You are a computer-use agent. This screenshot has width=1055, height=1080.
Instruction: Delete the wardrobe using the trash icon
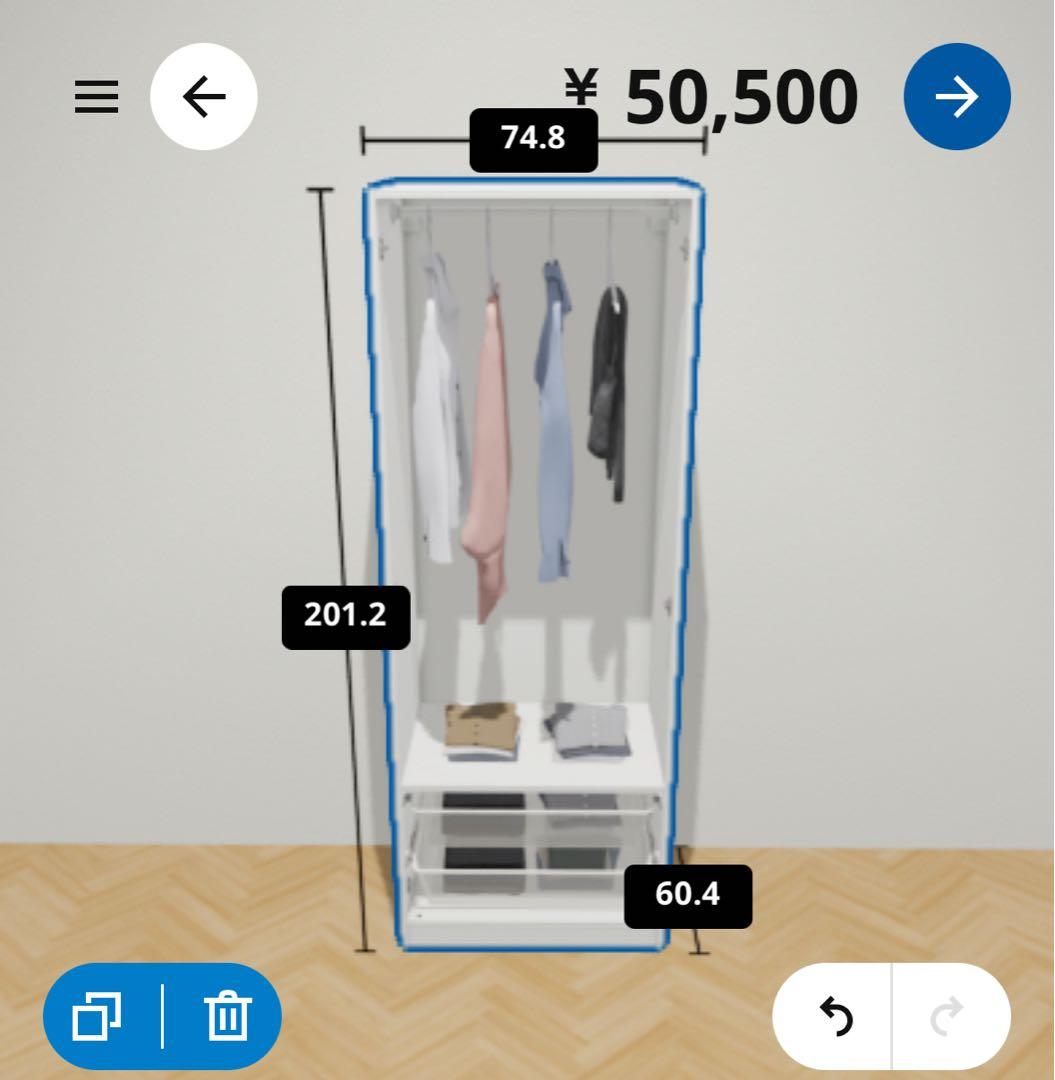[228, 1015]
